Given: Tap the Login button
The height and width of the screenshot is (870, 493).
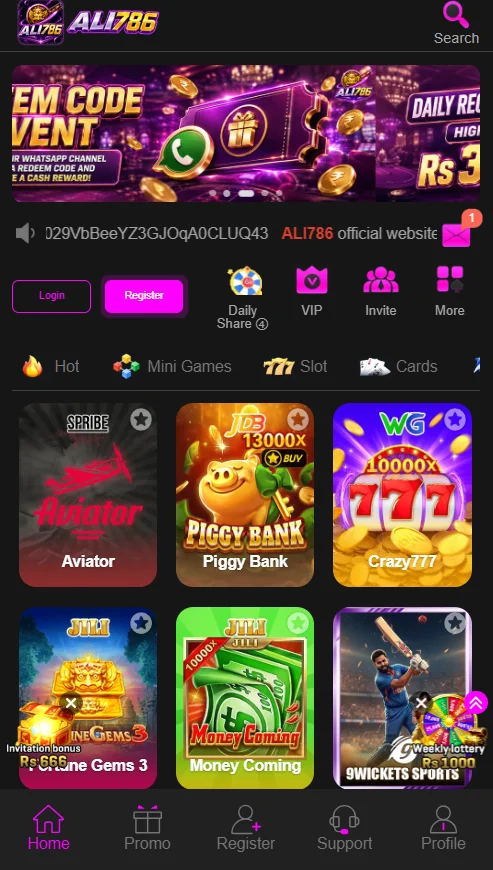Looking at the screenshot, I should coord(52,296).
